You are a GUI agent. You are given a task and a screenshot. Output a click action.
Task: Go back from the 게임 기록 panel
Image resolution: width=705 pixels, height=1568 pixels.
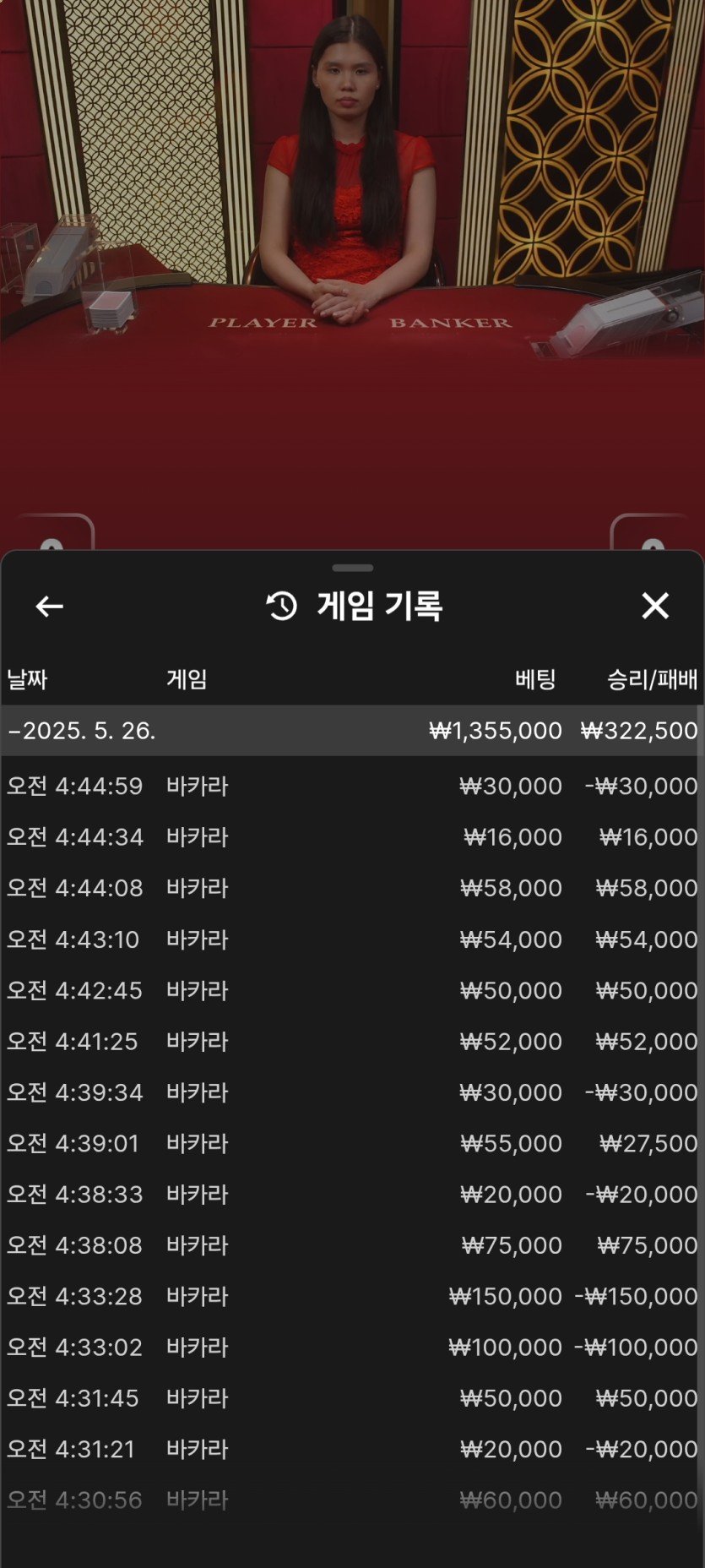49,606
